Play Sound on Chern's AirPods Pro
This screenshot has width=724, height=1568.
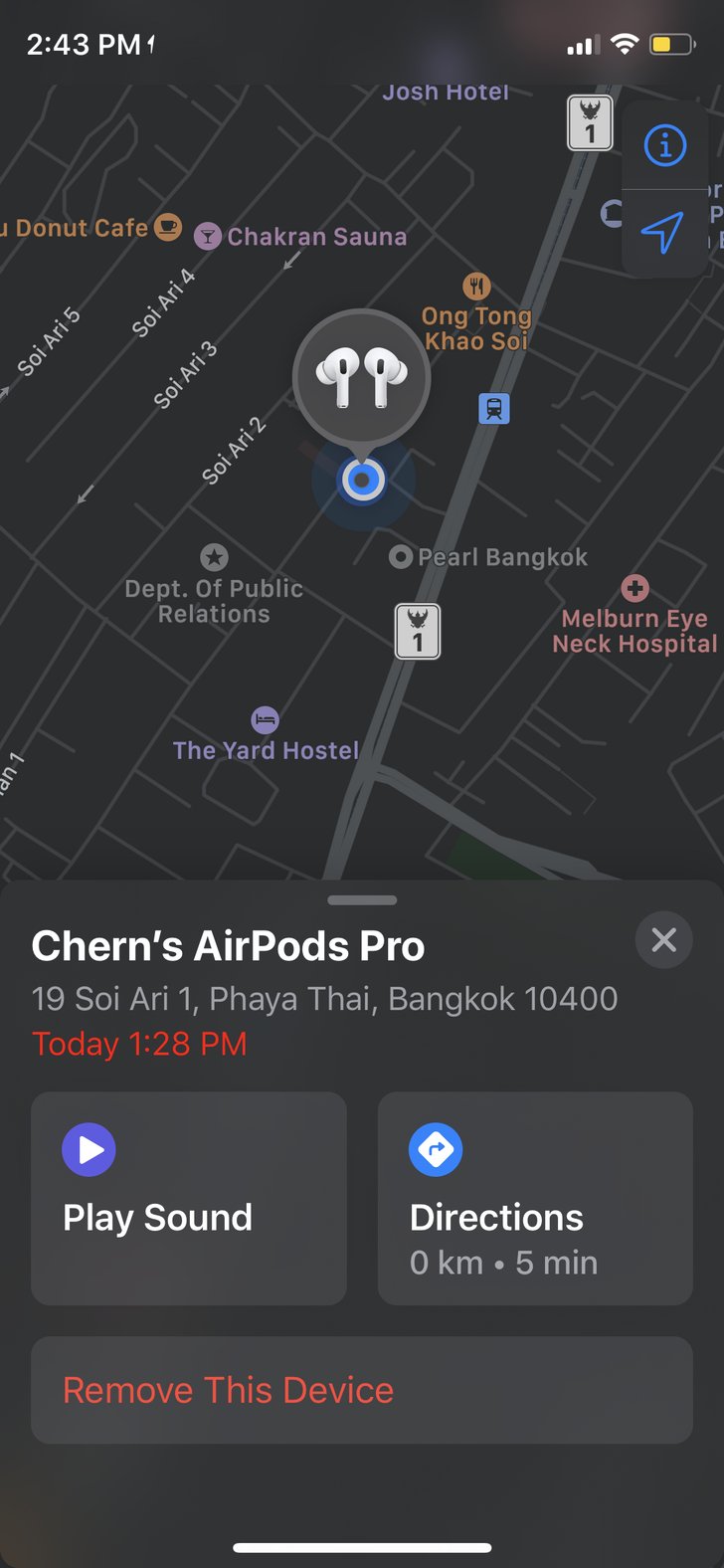coord(189,1198)
